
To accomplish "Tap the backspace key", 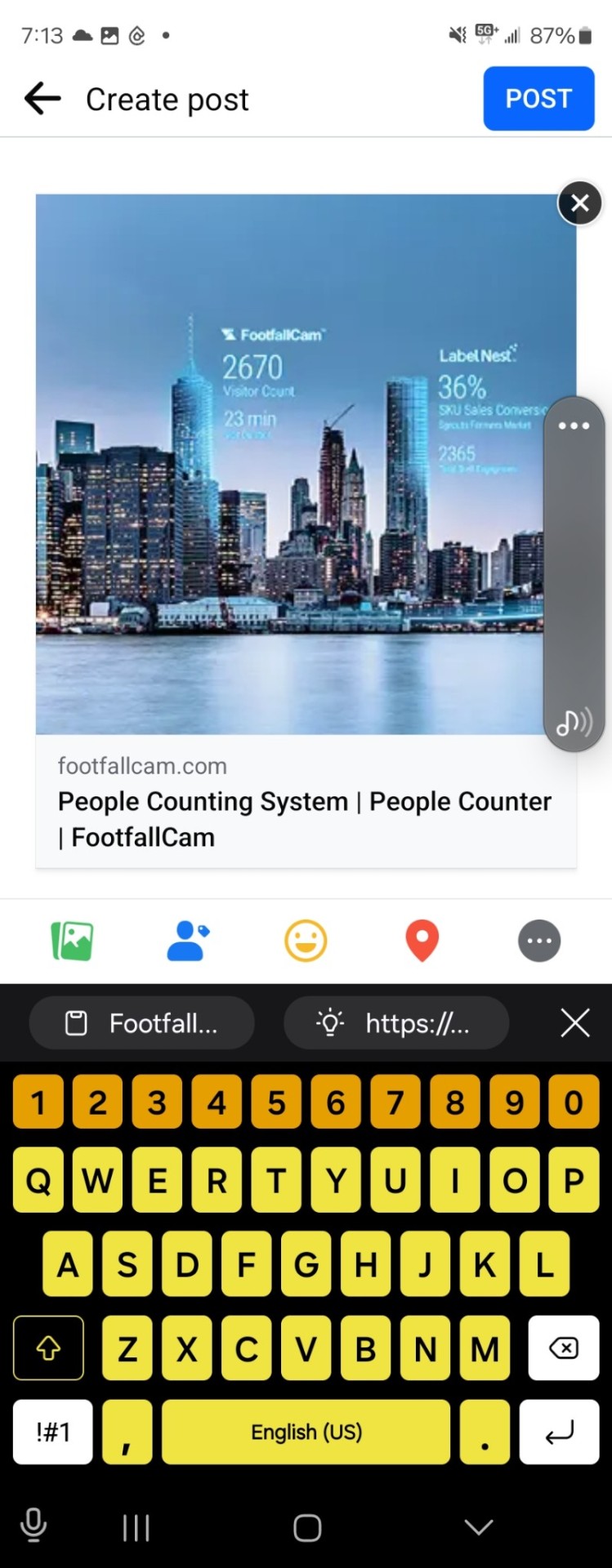I will coord(564,1348).
